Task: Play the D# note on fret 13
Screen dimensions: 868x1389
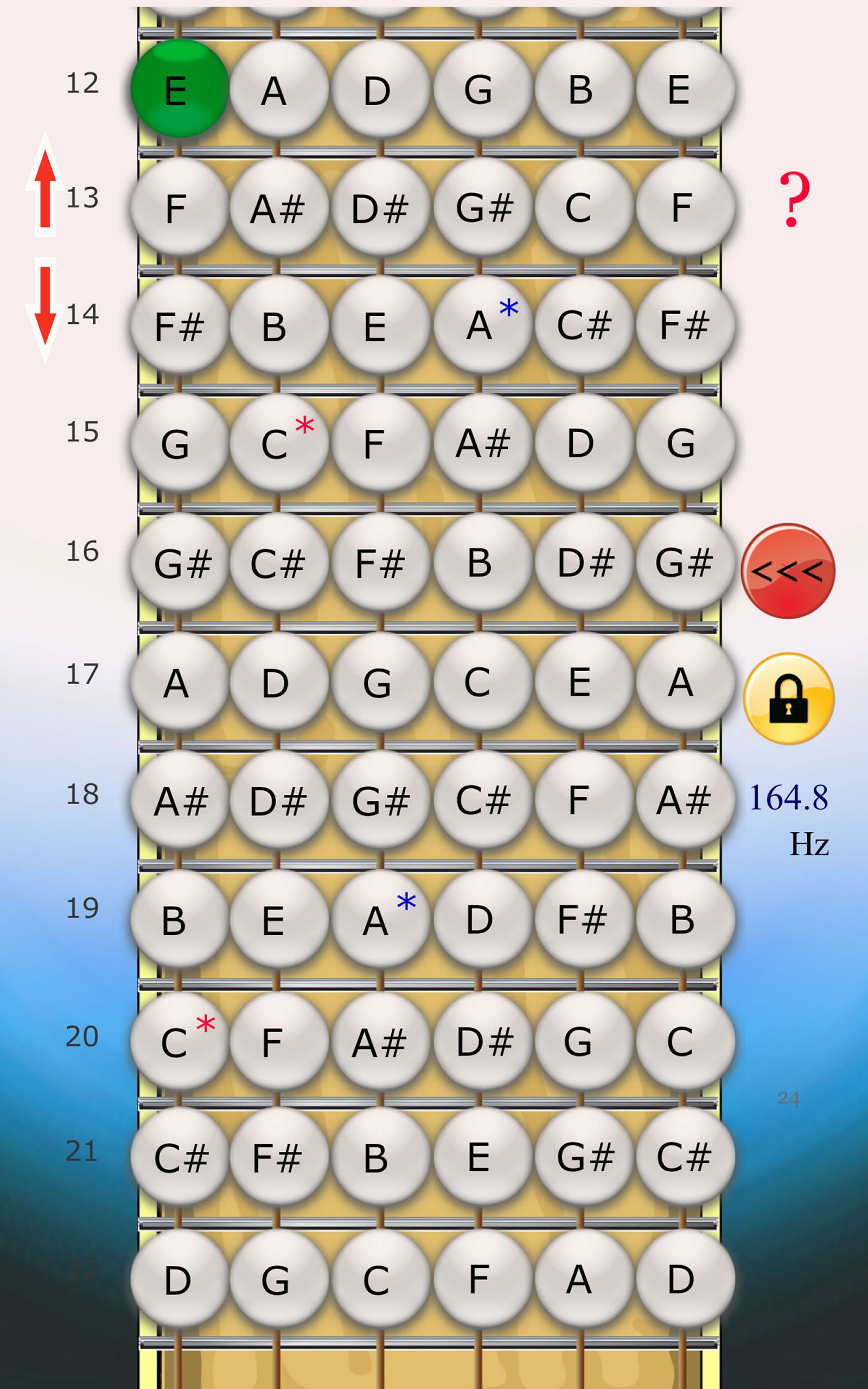Action: 380,208
